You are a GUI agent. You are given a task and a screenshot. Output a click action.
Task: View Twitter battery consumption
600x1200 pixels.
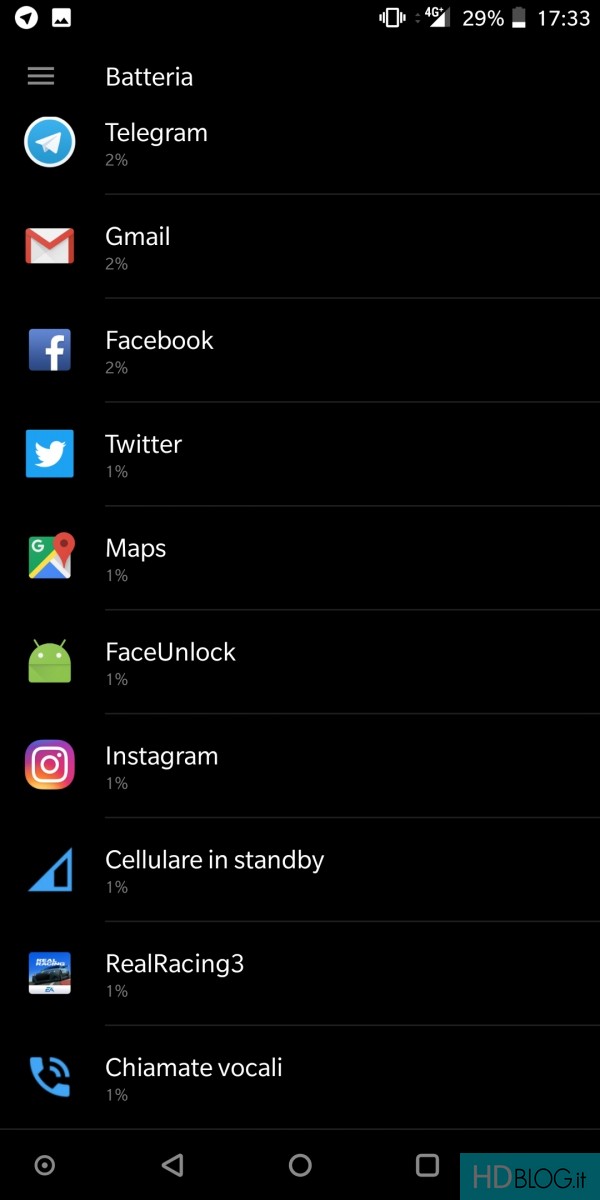tap(300, 455)
